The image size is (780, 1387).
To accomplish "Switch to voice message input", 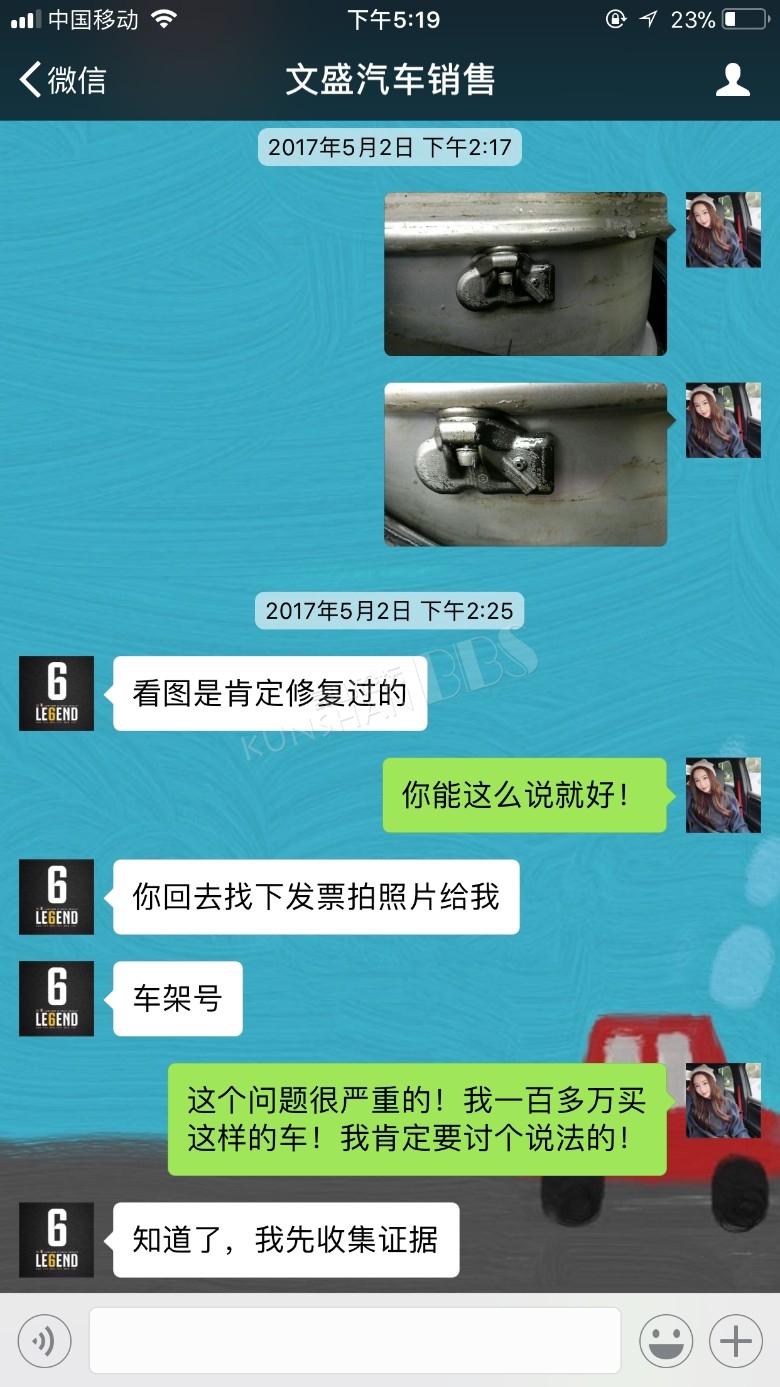I will pos(44,1340).
